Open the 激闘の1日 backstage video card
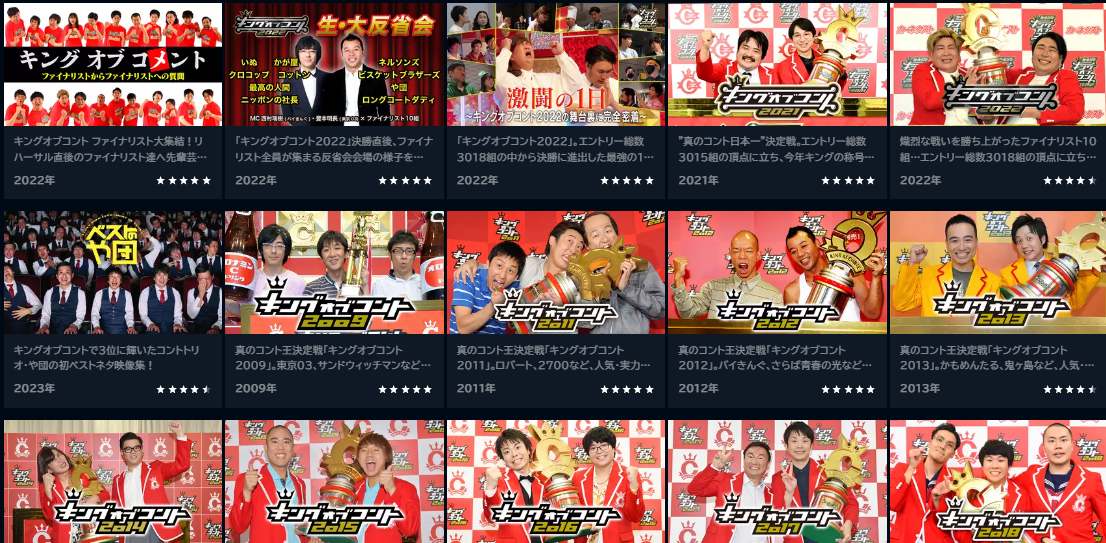This screenshot has width=1106, height=543. 556,65
